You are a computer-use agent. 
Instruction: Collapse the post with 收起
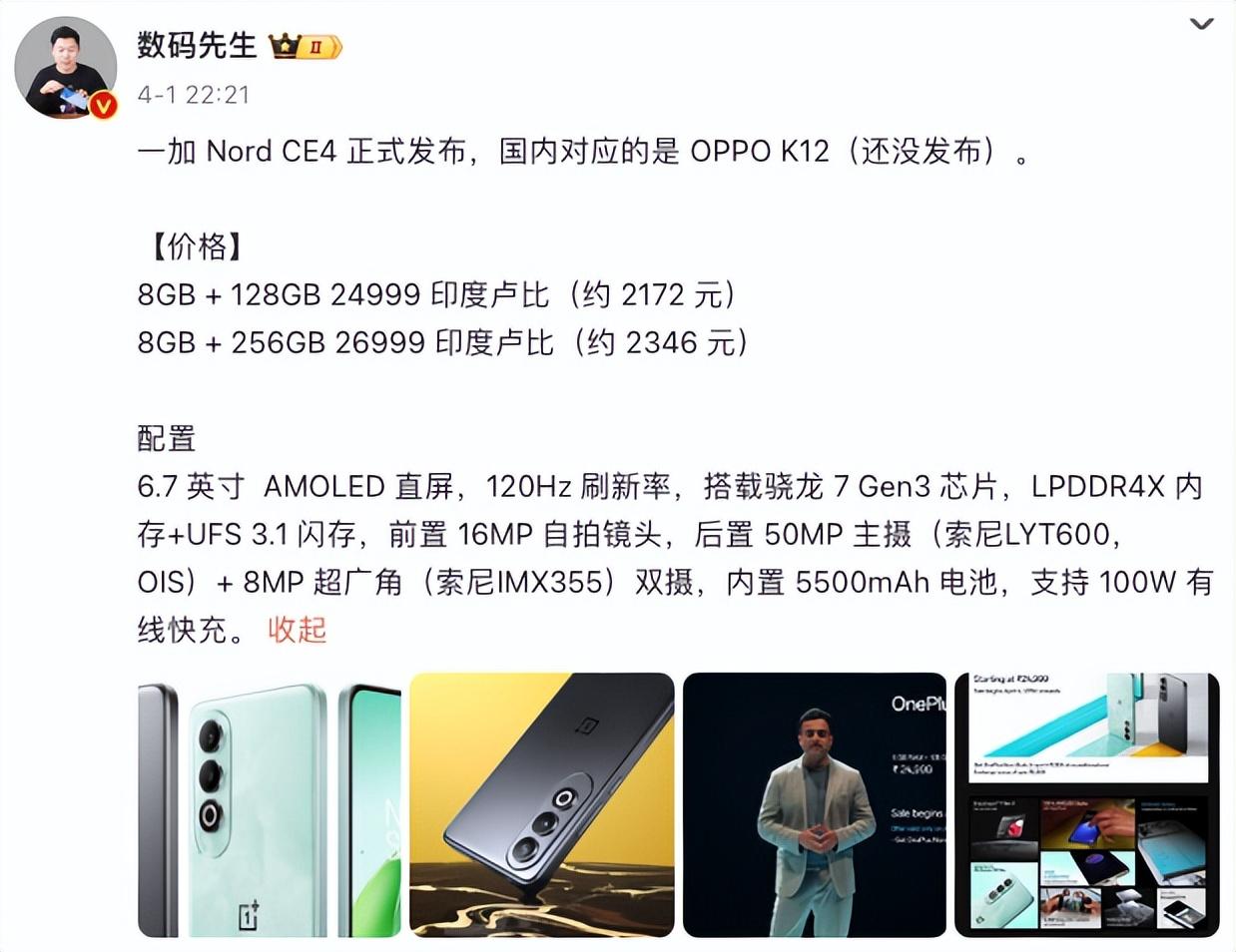(297, 630)
